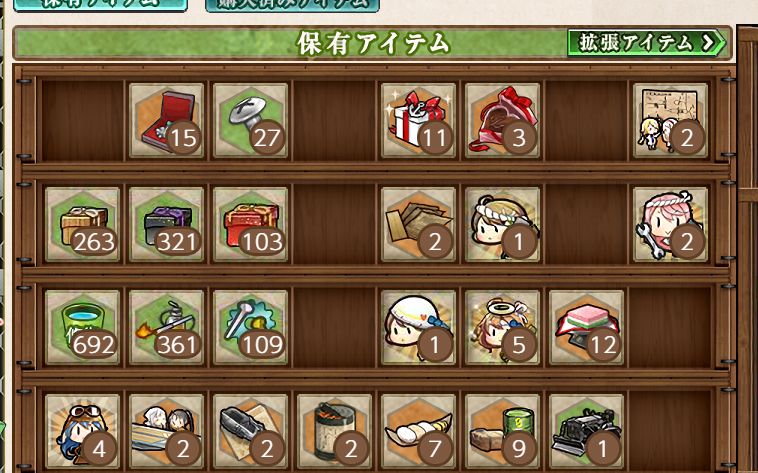Select the drum canister item with count 2
This screenshot has width=758, height=473.
334,431
